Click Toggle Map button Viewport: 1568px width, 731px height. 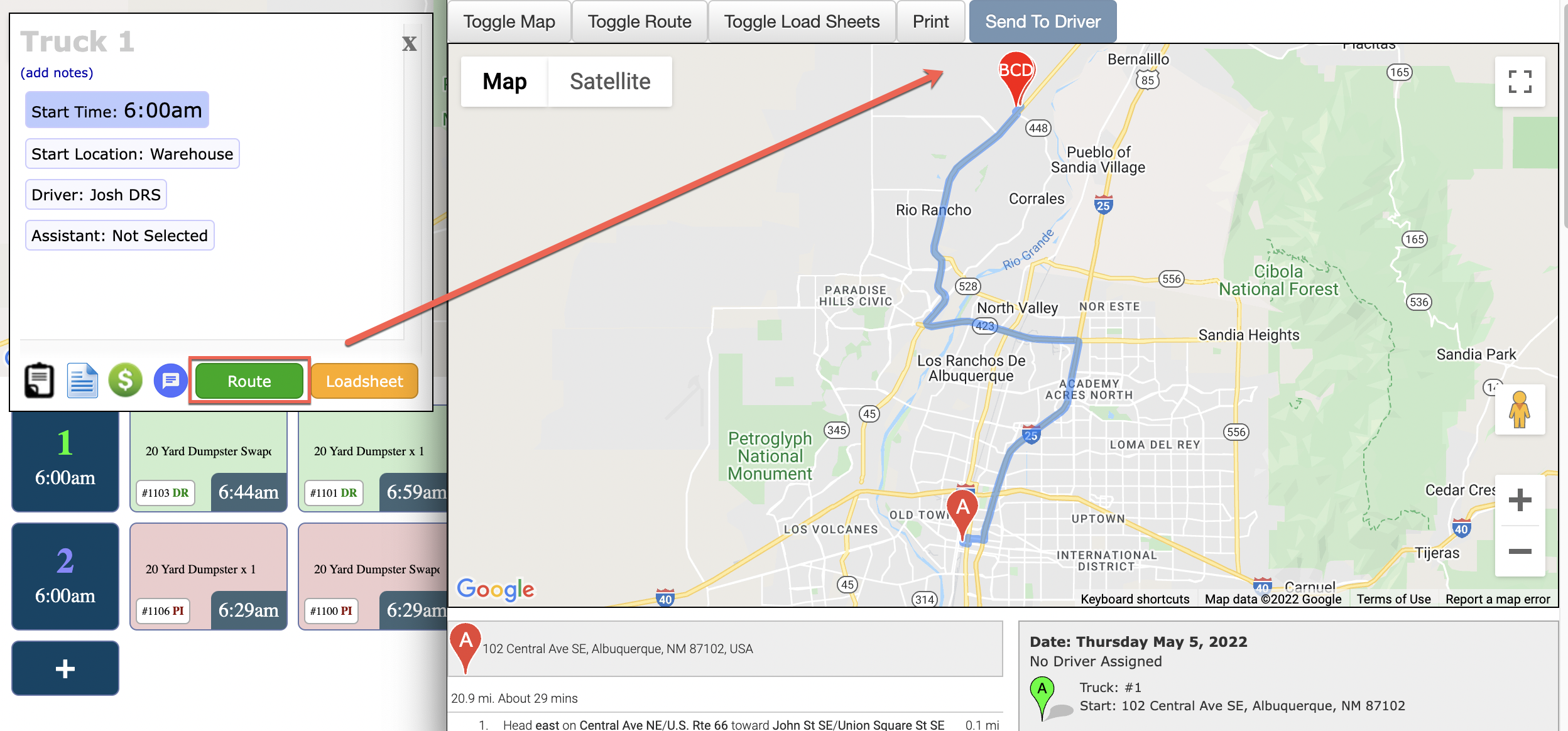pos(509,21)
